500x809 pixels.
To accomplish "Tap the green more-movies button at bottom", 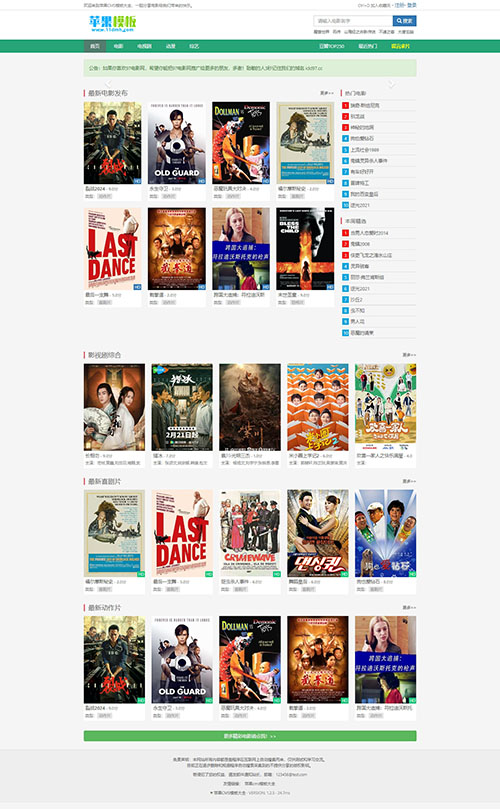I will [x=250, y=736].
